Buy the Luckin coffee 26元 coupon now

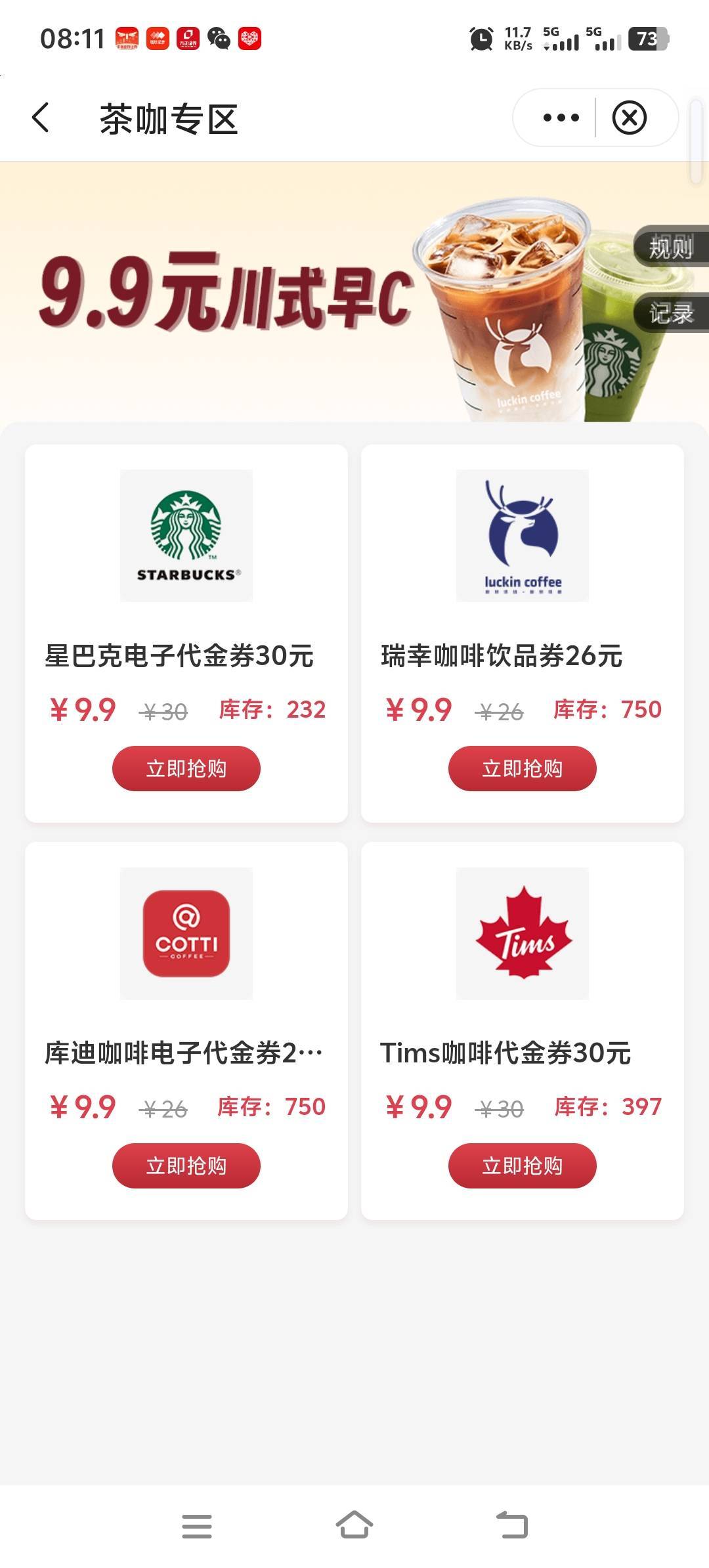pos(522,768)
